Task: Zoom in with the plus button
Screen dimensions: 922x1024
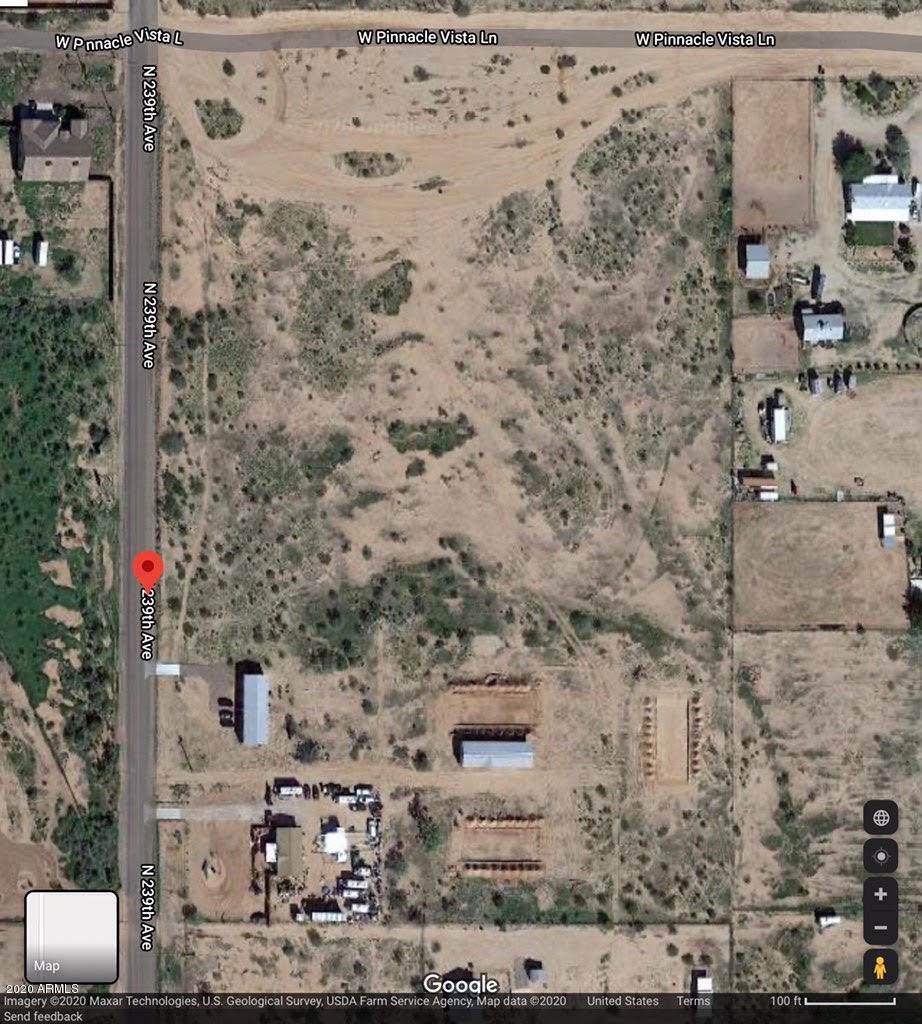Action: 881,894
